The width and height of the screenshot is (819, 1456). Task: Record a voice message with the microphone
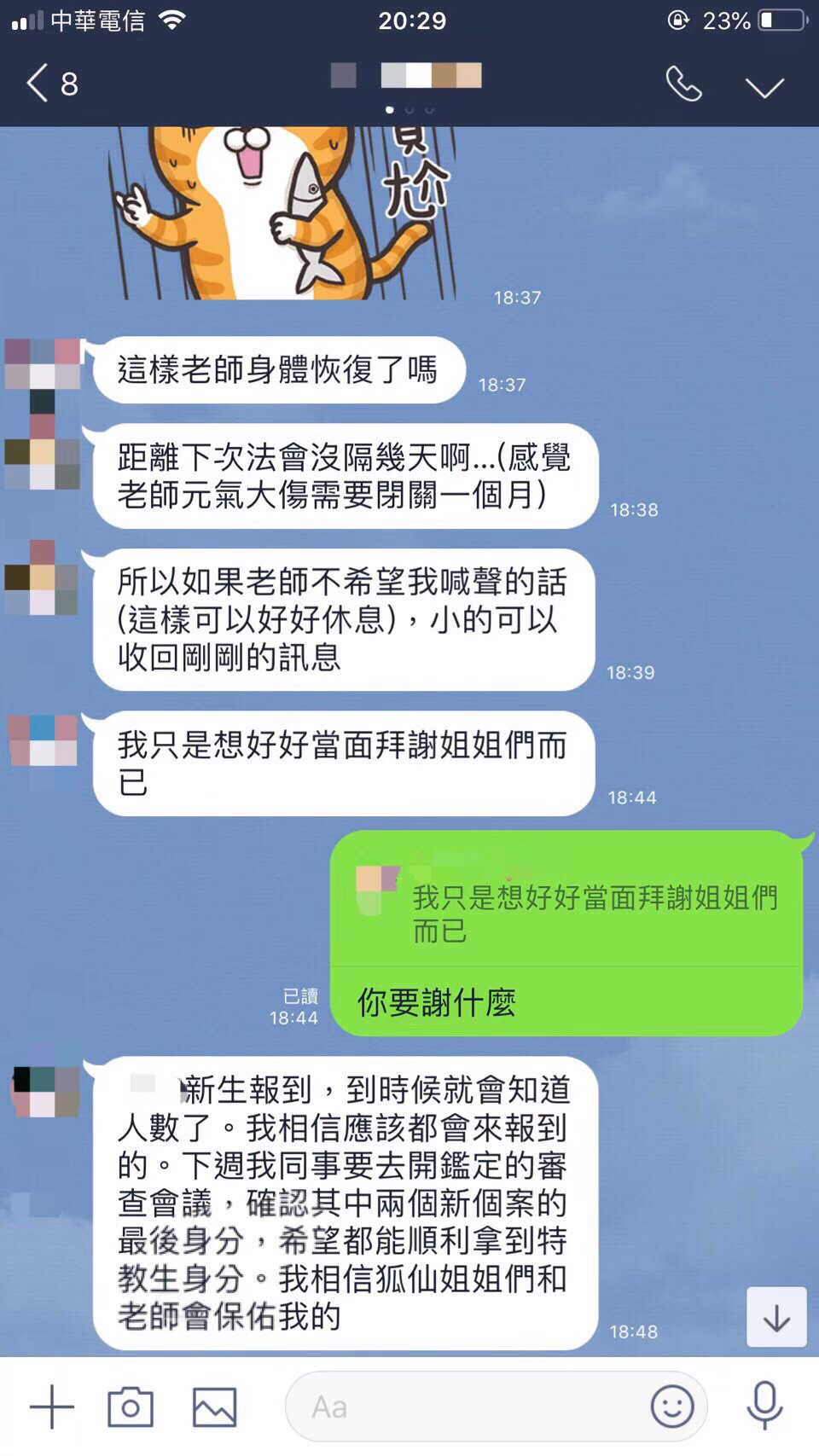[764, 1405]
